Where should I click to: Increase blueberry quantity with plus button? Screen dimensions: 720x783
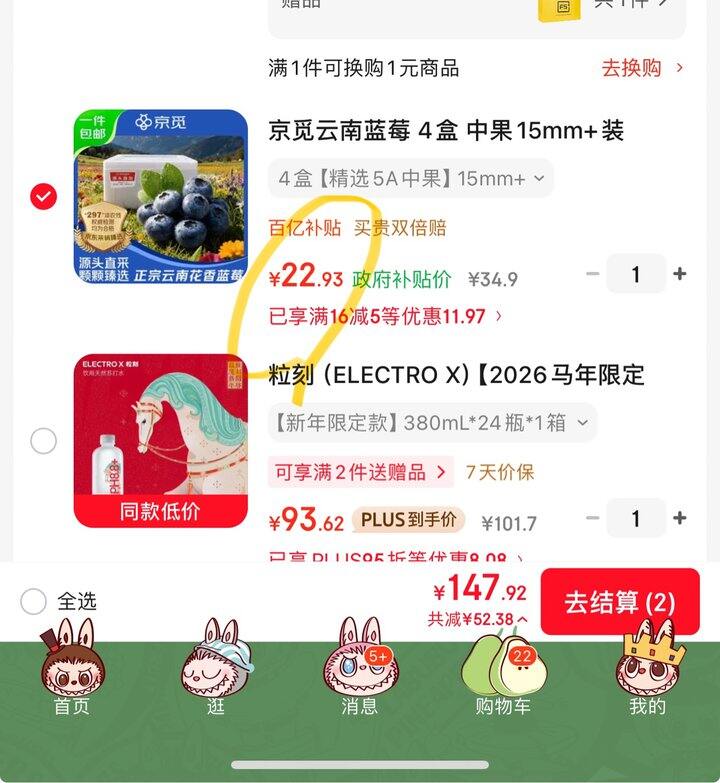[x=680, y=274]
